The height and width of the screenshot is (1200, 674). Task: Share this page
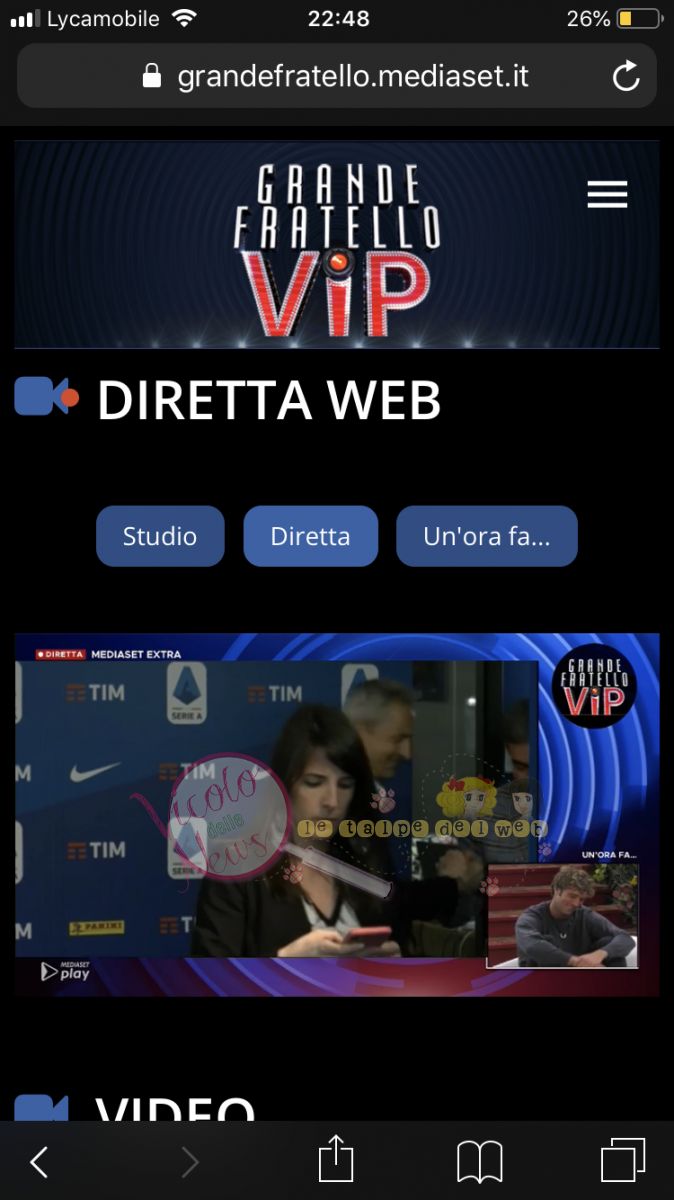[336, 1161]
